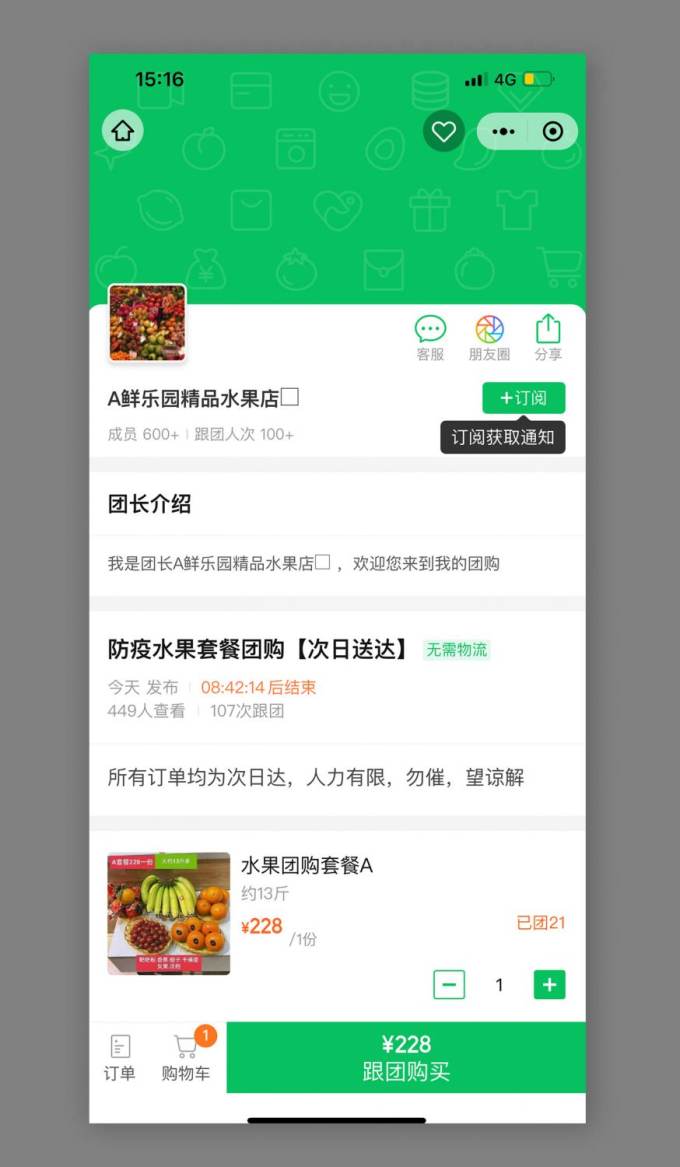680x1167 pixels.
Task: Open the 订单 orders tab
Action: [x=120, y=1058]
